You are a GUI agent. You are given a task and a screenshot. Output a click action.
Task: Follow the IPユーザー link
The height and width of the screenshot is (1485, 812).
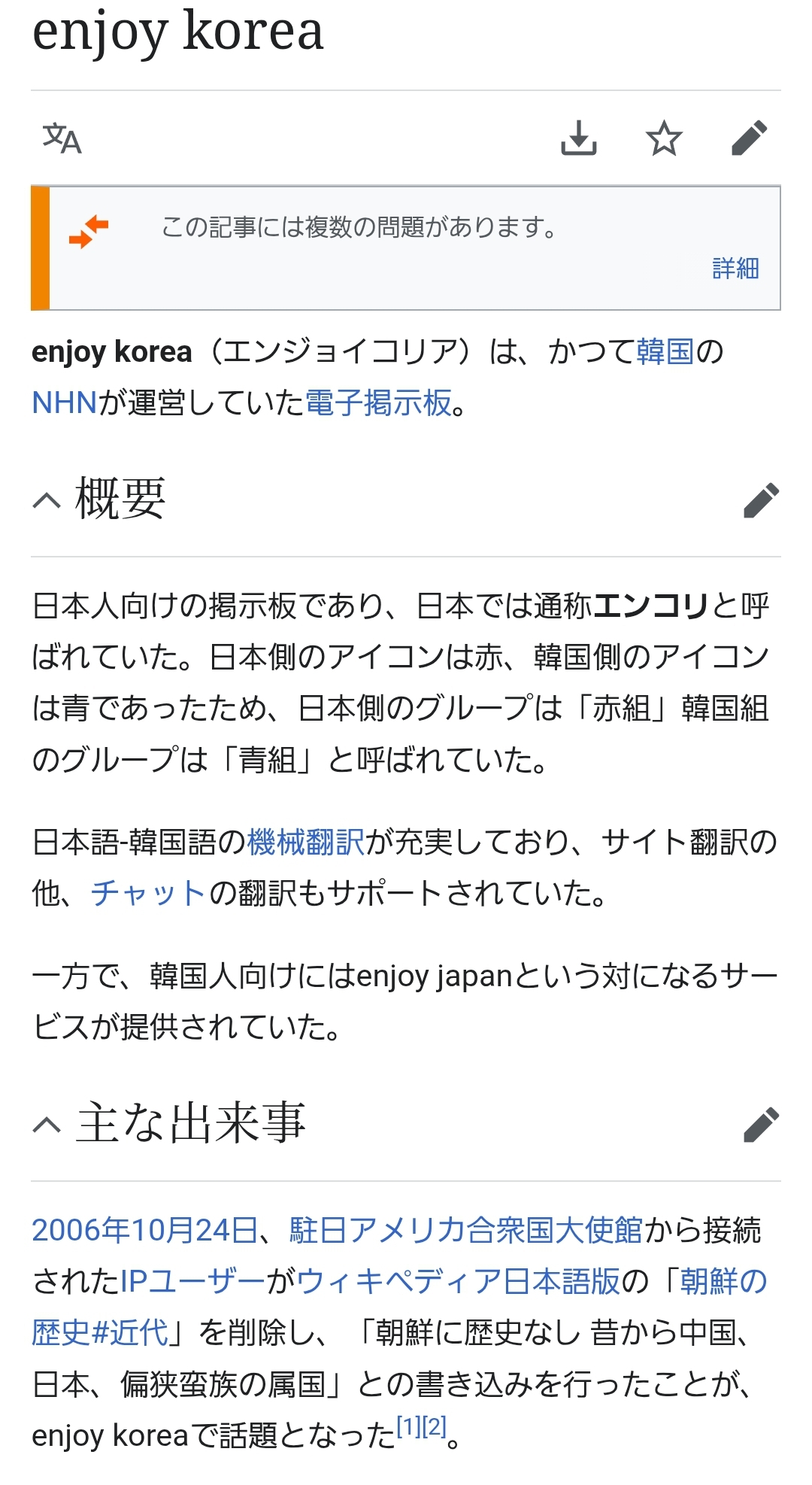193,1281
